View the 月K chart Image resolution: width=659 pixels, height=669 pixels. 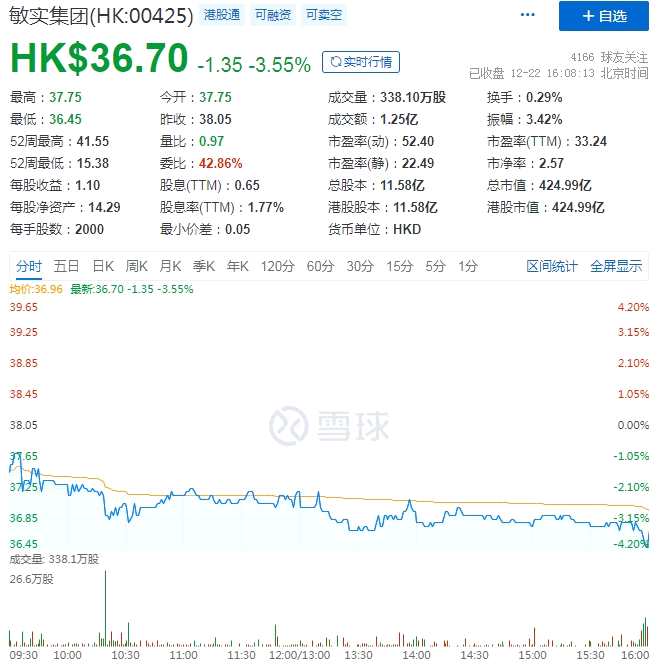tap(170, 266)
